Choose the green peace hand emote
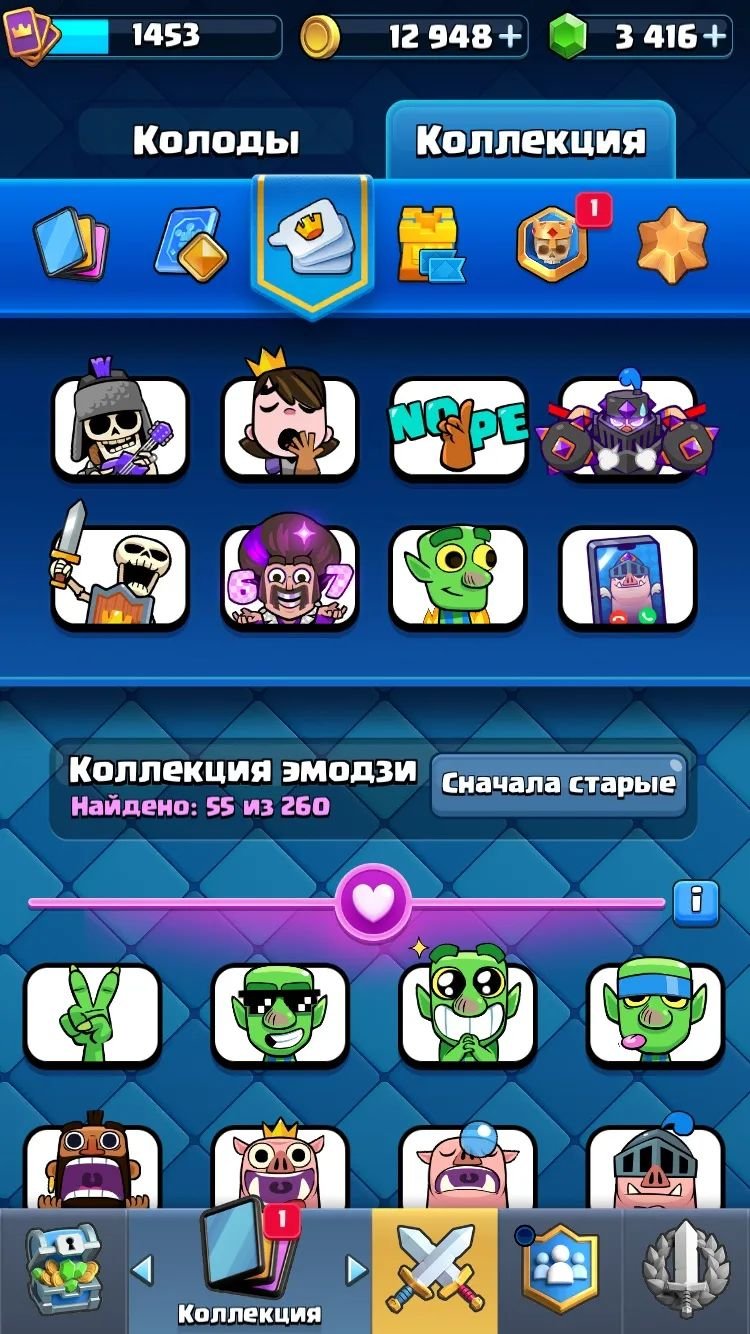The width and height of the screenshot is (750, 1334). 92,1014
